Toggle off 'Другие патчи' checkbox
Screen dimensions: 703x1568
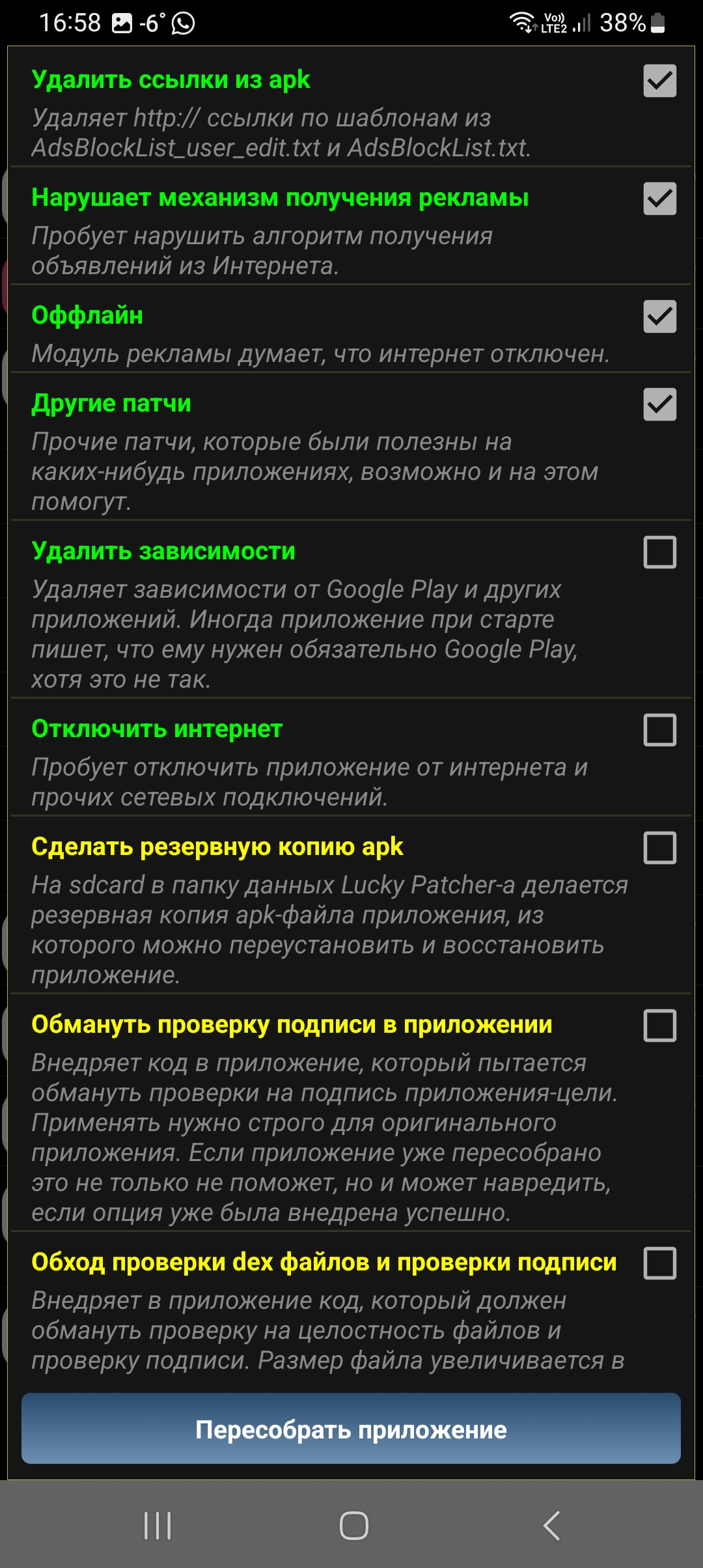(659, 404)
